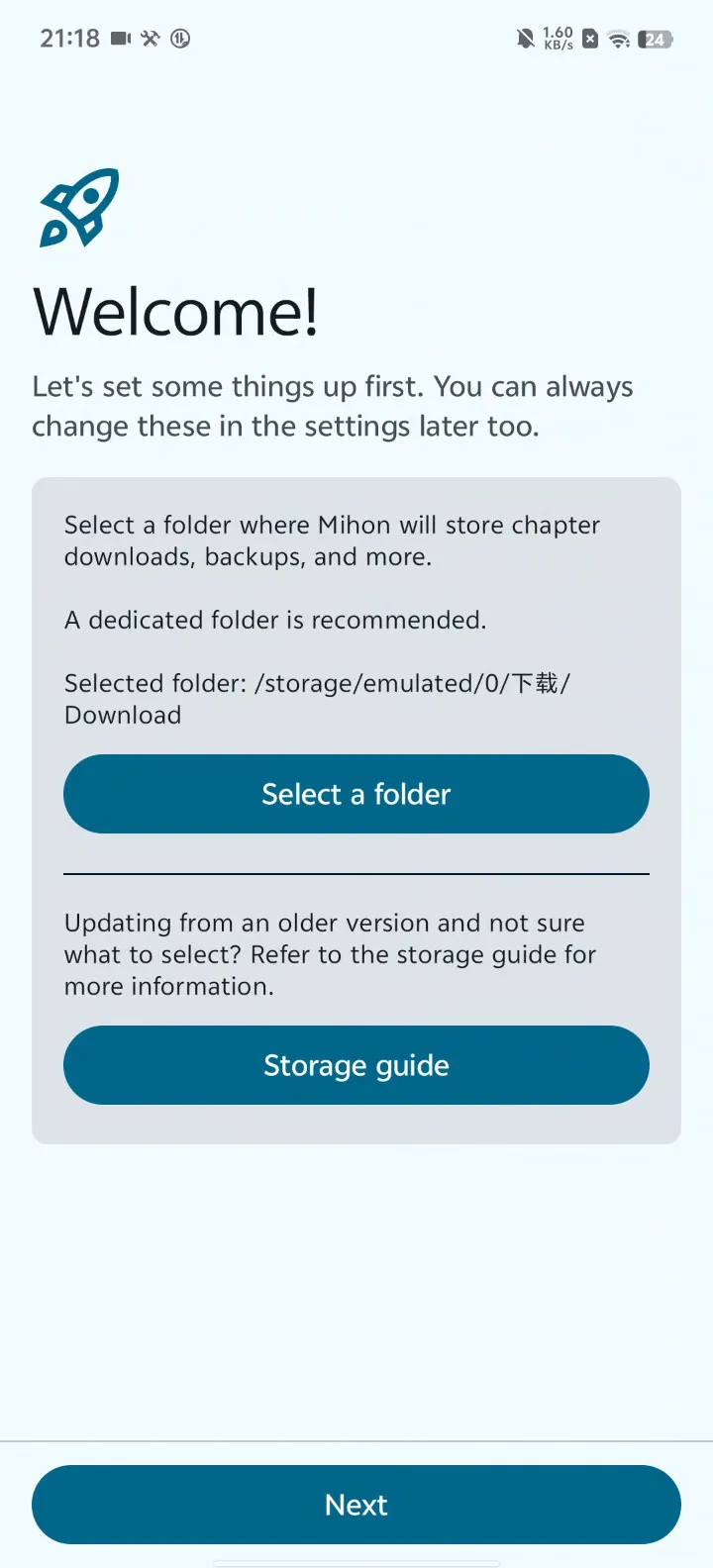This screenshot has width=713, height=1568.
Task: Tap the clock showing 21:18
Action: tap(69, 38)
